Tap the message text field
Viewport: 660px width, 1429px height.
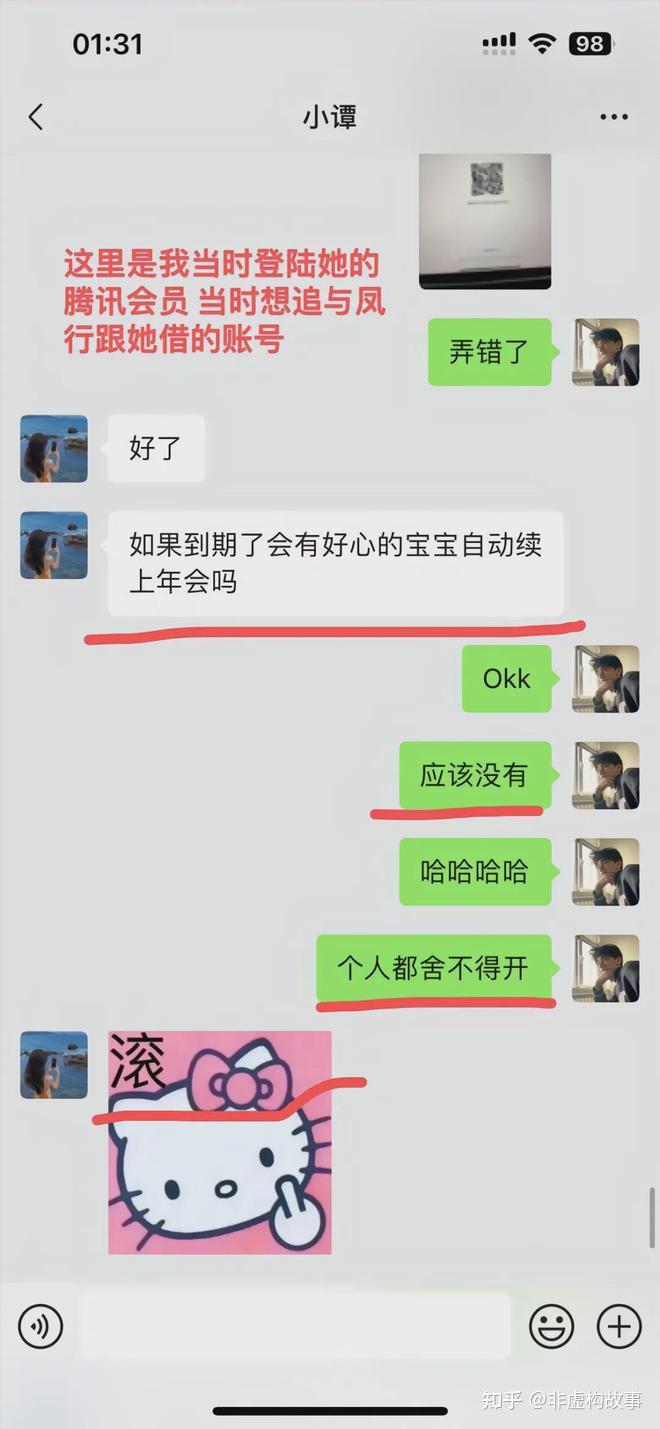coord(295,1326)
